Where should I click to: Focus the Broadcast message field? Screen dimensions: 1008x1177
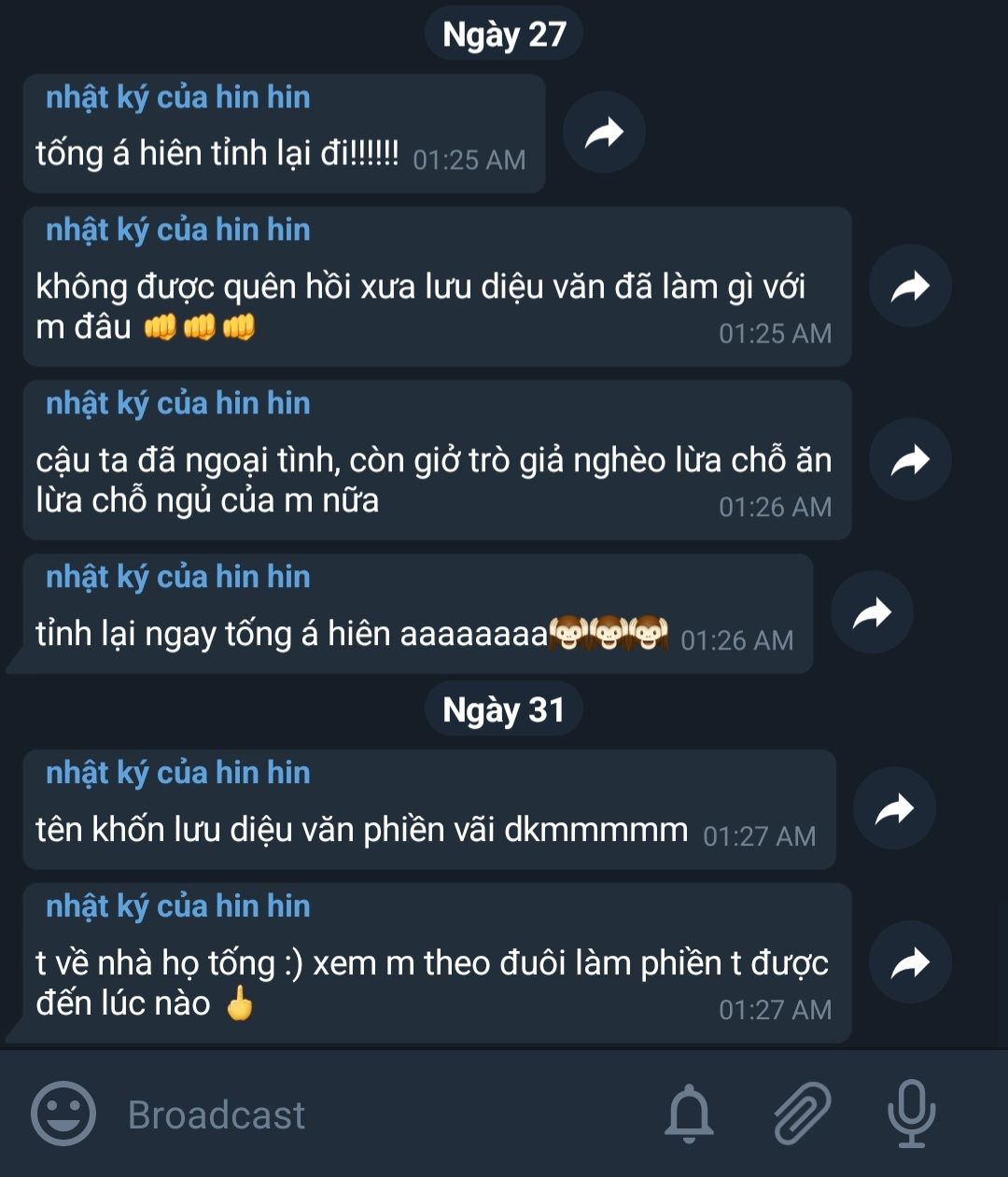pos(373,1114)
